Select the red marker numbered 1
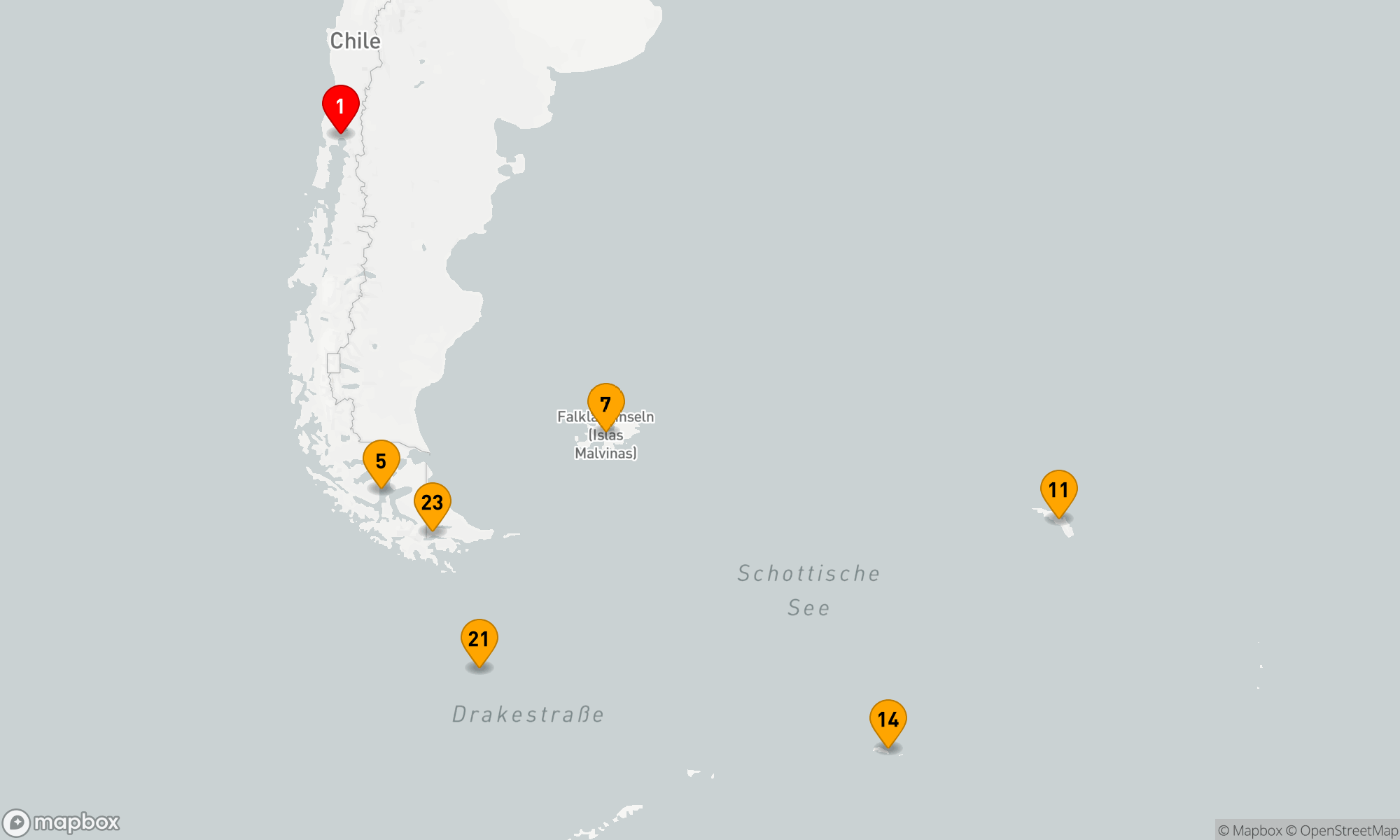The width and height of the screenshot is (1400, 840). pyautogui.click(x=341, y=106)
